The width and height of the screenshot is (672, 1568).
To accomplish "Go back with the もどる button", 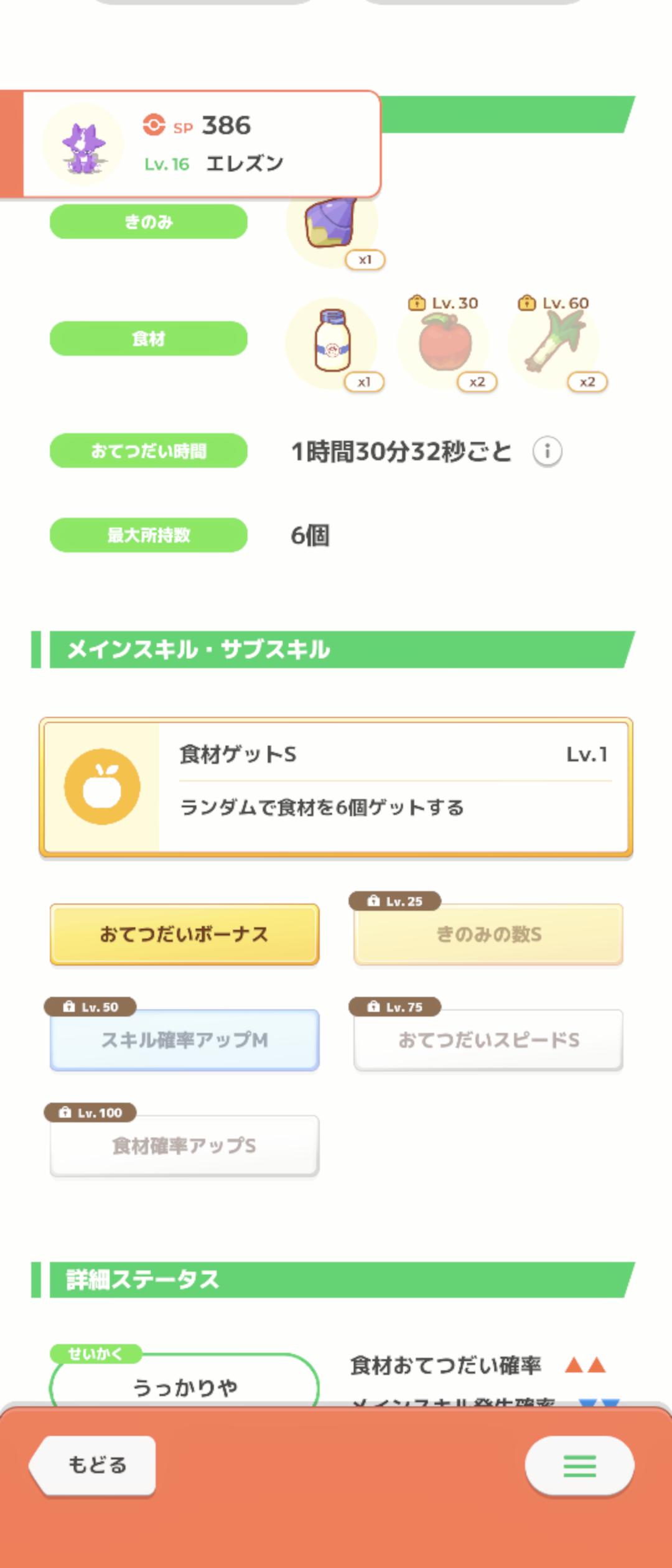I will [x=93, y=1465].
